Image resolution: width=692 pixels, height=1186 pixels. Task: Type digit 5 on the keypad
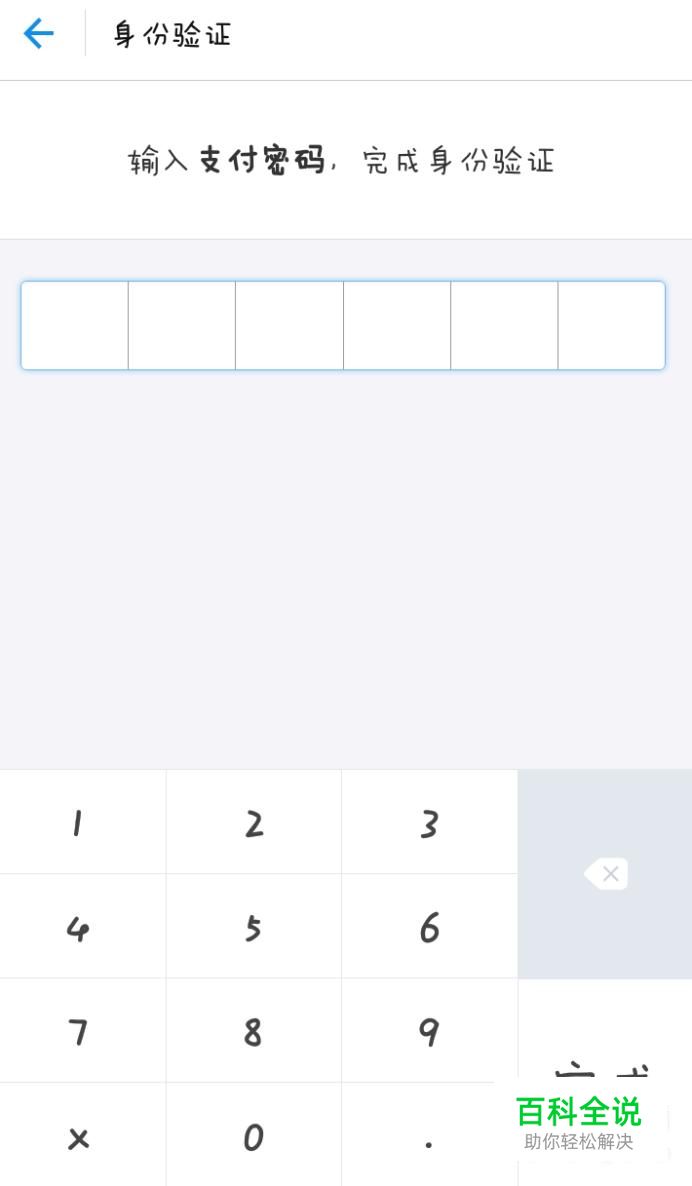254,927
